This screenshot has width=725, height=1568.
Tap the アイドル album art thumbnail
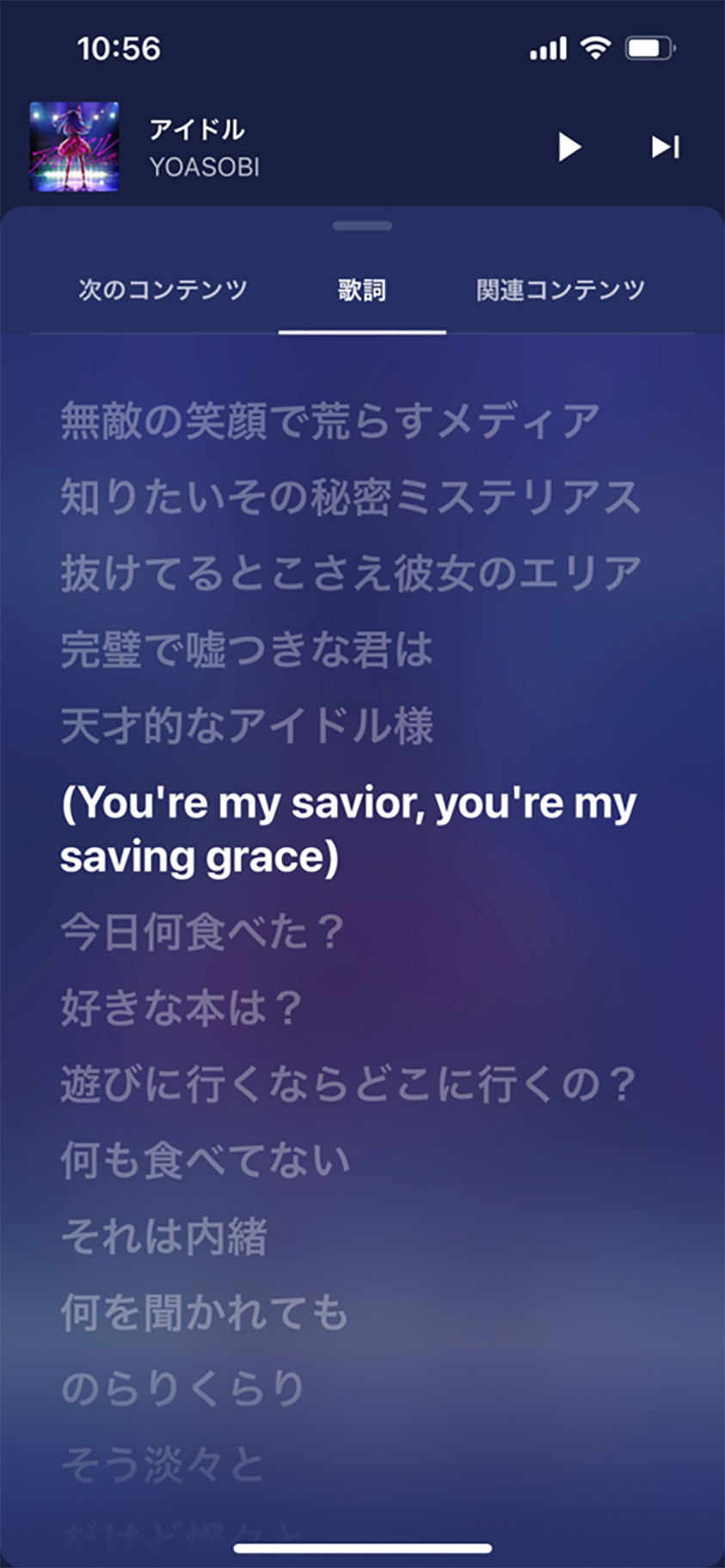[74, 147]
